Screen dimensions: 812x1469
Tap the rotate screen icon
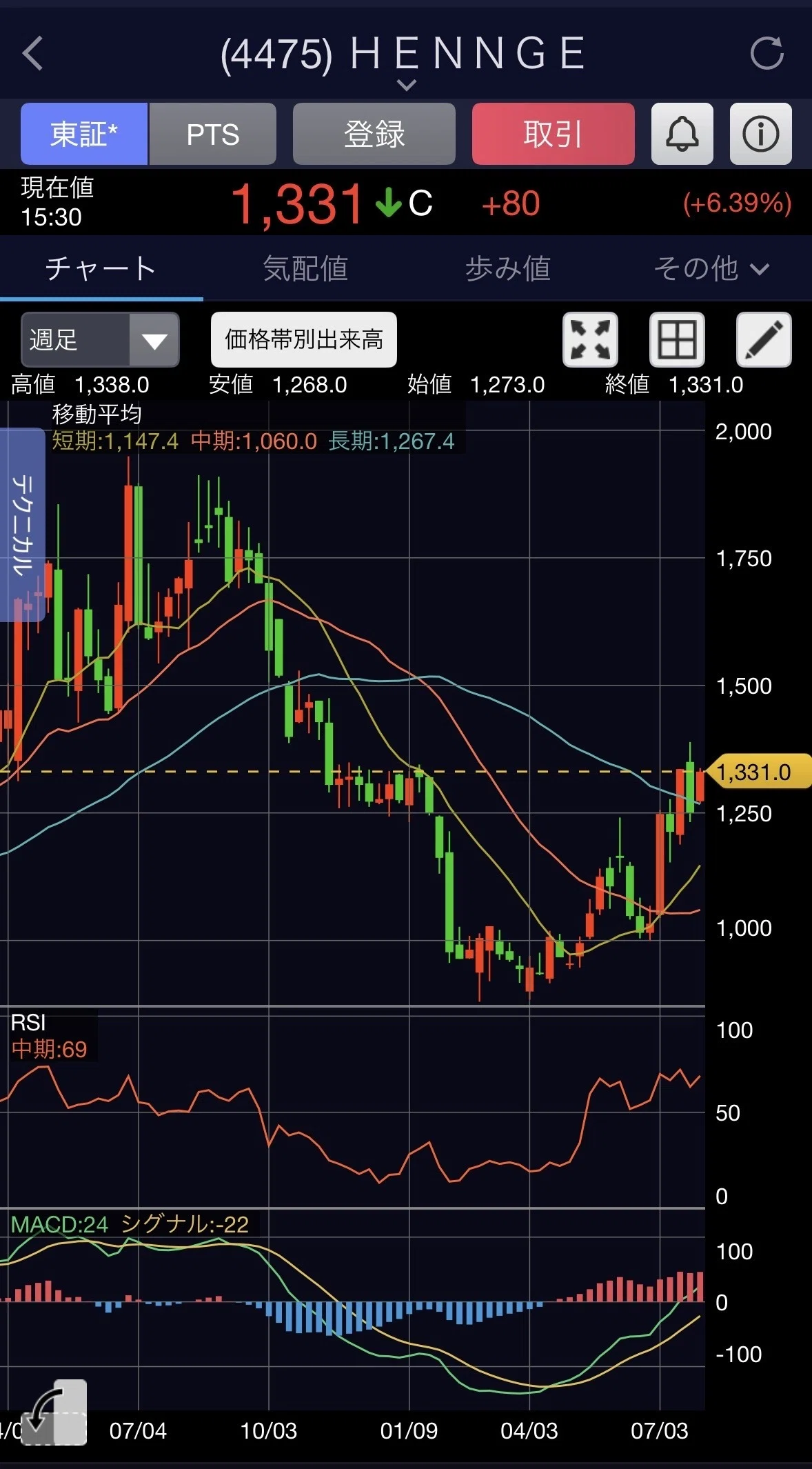(x=54, y=1412)
